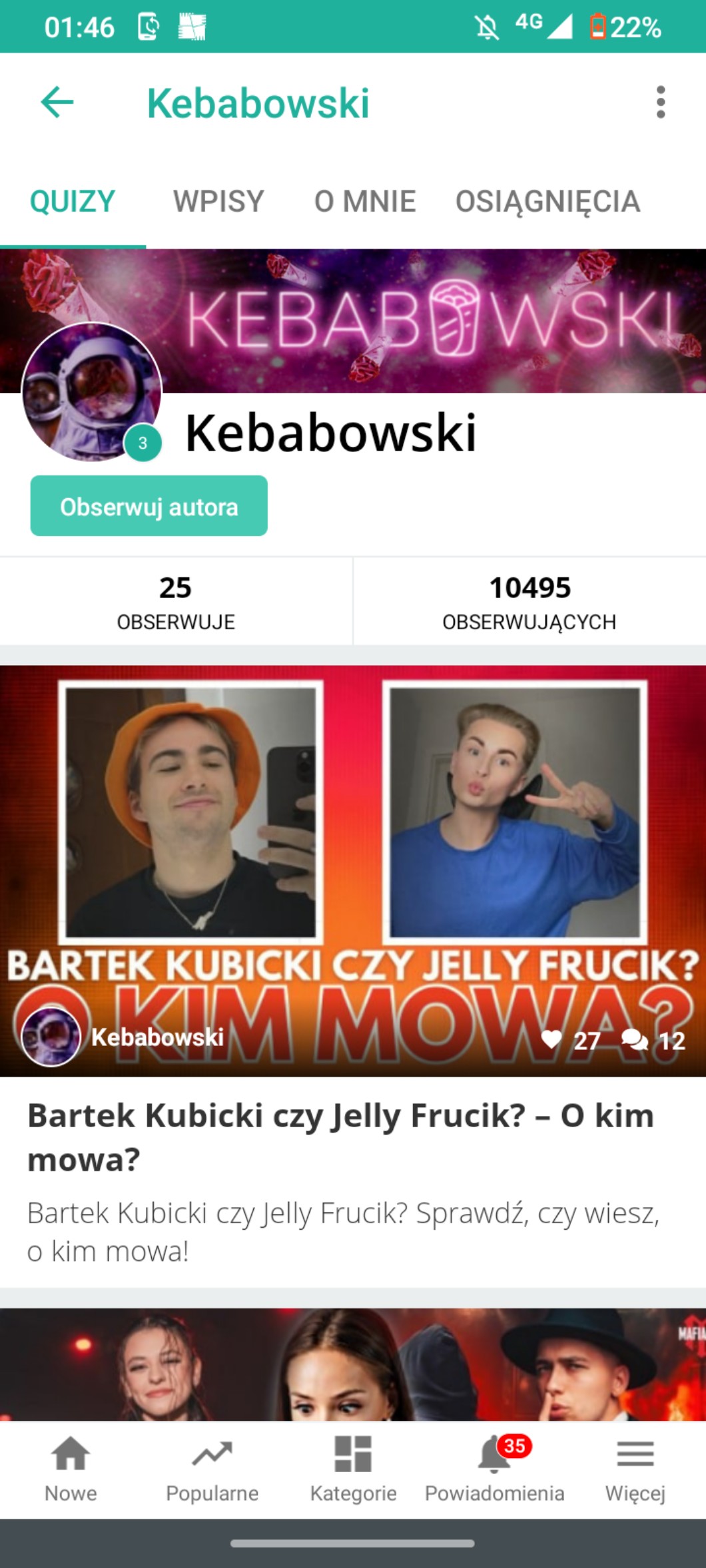Open the O MNIE tab

[365, 201]
